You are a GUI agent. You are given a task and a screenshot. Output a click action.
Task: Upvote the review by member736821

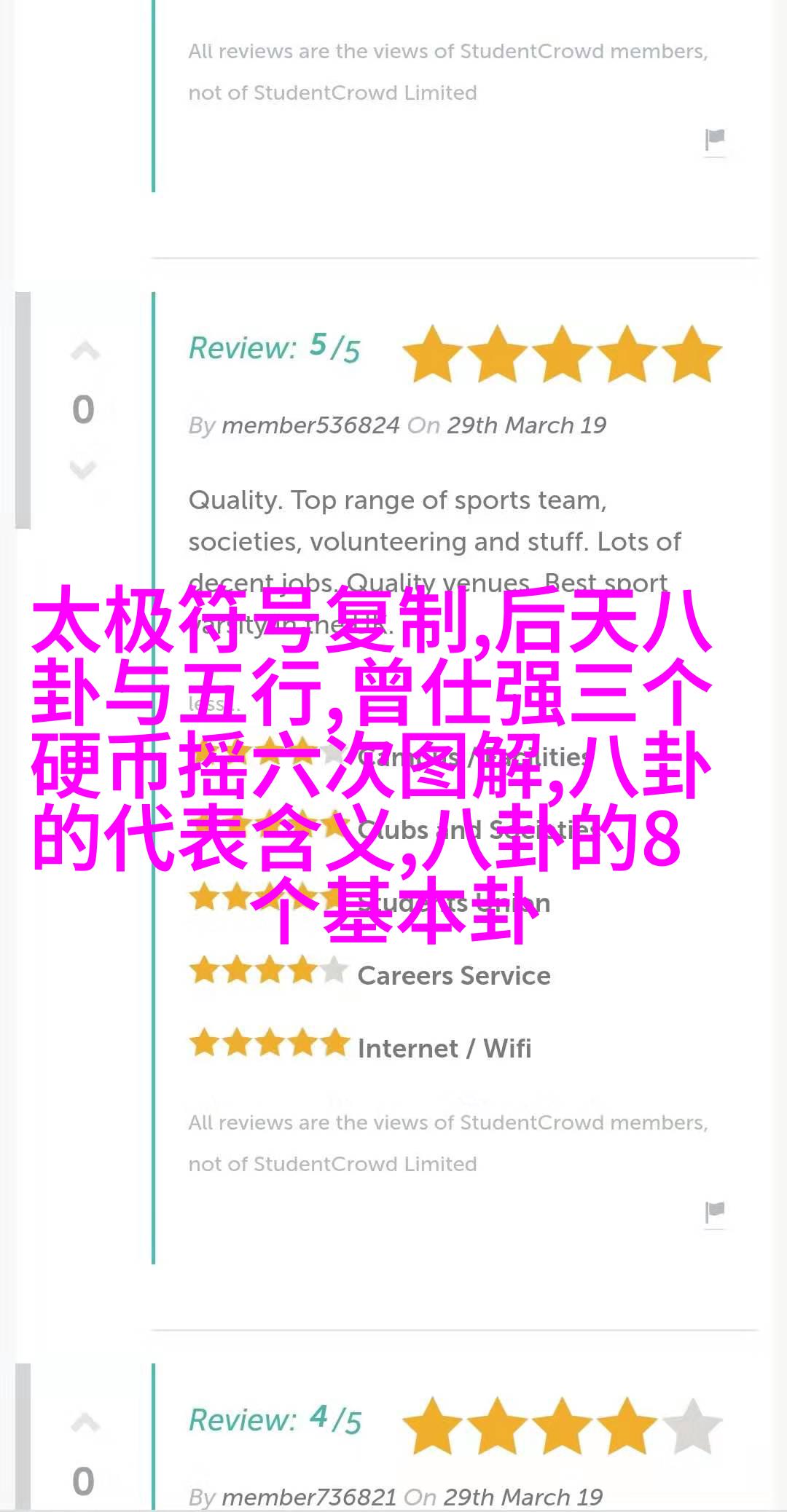[x=85, y=1422]
